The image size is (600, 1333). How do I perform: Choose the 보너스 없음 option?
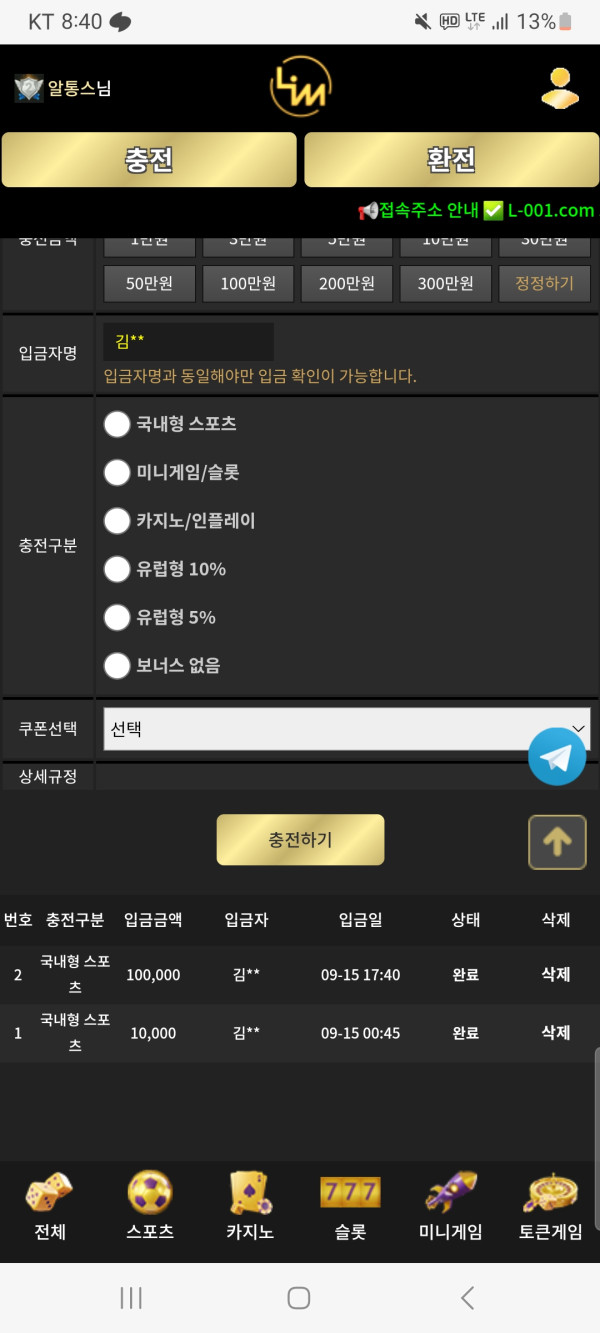(x=118, y=665)
